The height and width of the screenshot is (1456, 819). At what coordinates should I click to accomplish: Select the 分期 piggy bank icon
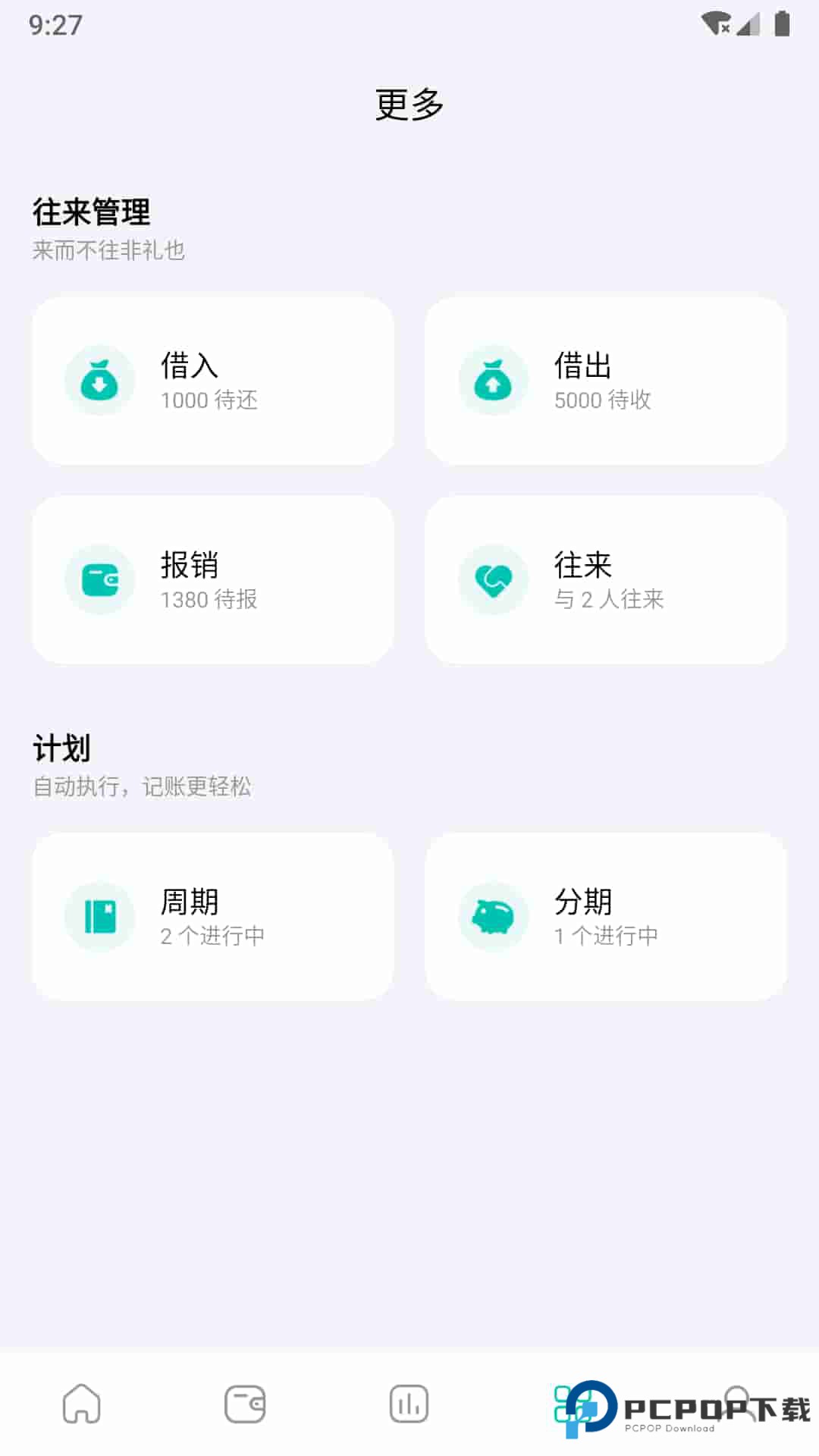point(493,917)
